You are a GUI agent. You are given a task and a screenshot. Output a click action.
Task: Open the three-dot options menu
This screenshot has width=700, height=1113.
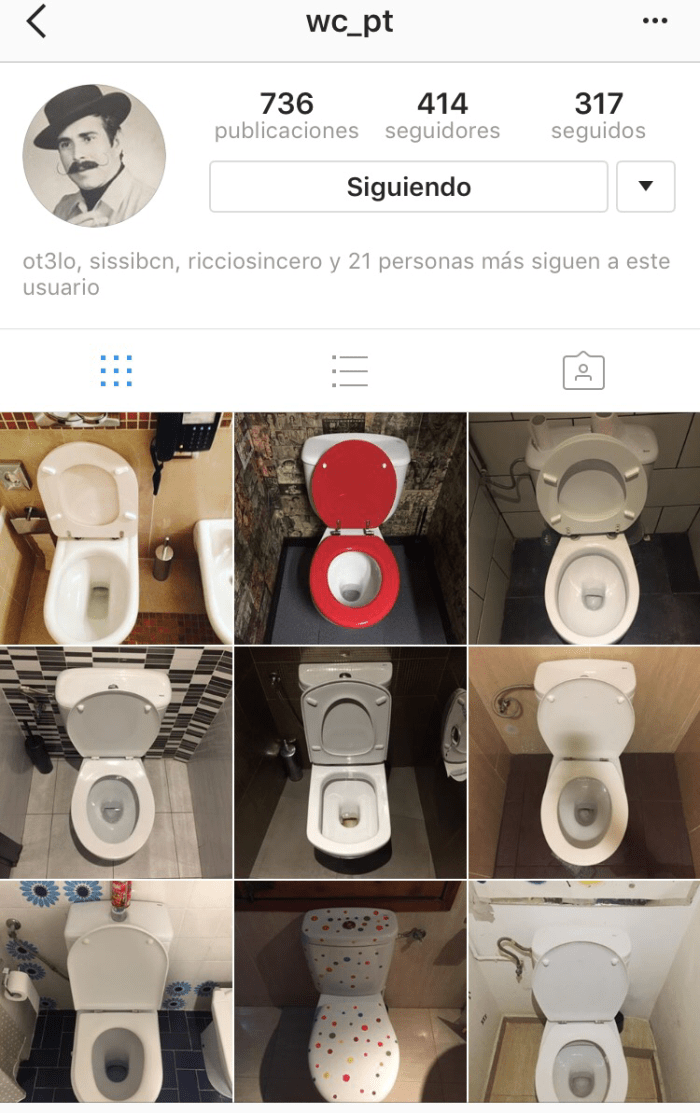click(654, 21)
